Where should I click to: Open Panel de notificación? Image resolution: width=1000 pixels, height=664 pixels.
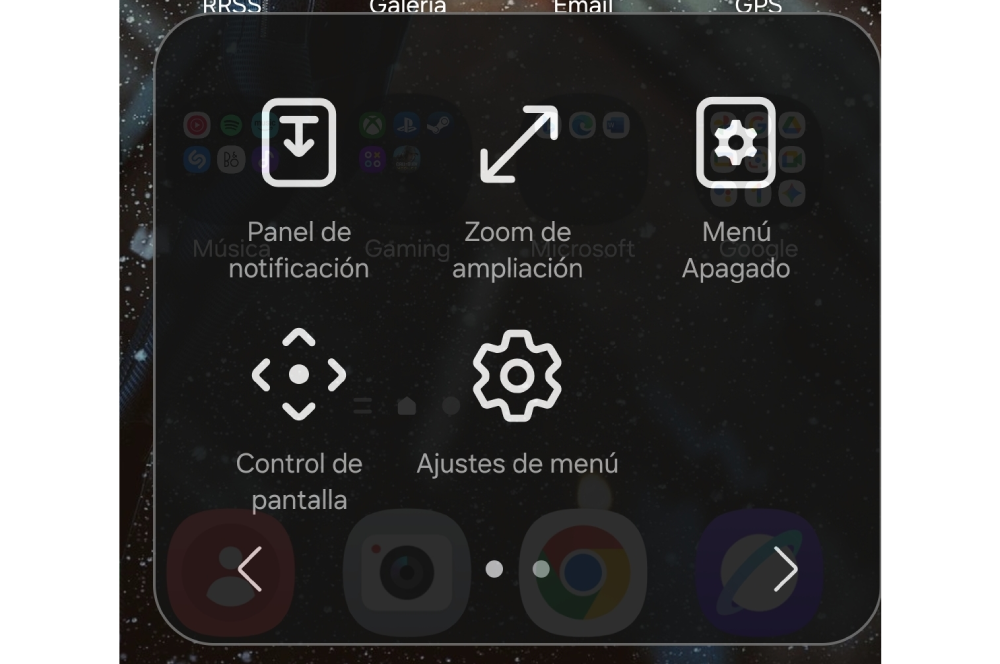[298, 143]
